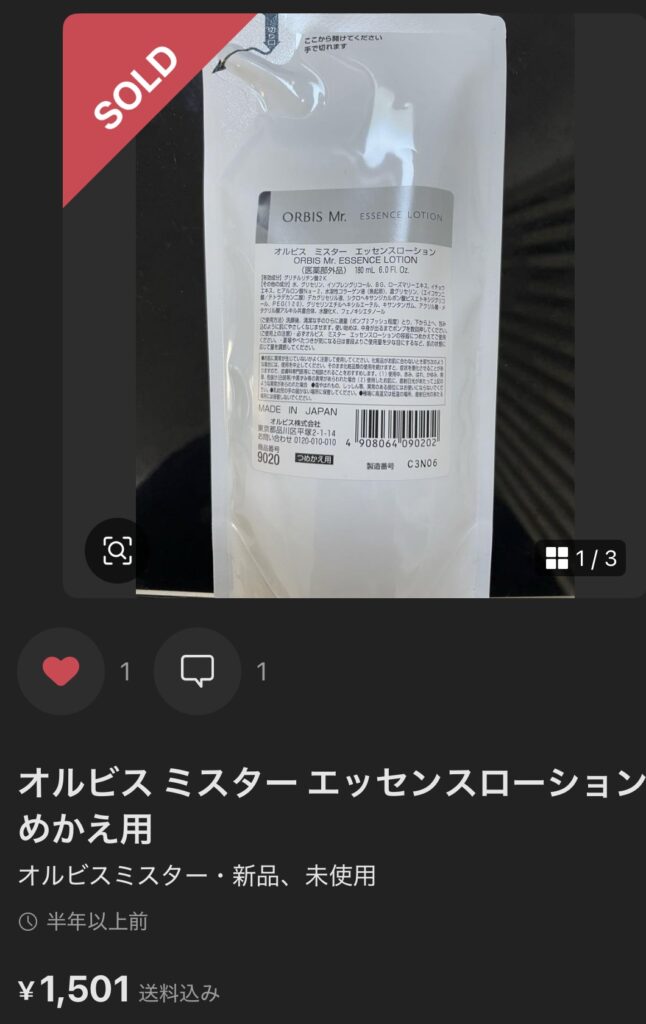The image size is (646, 1024).
Task: Search similar items with the image-search icon
Action: click(x=118, y=550)
